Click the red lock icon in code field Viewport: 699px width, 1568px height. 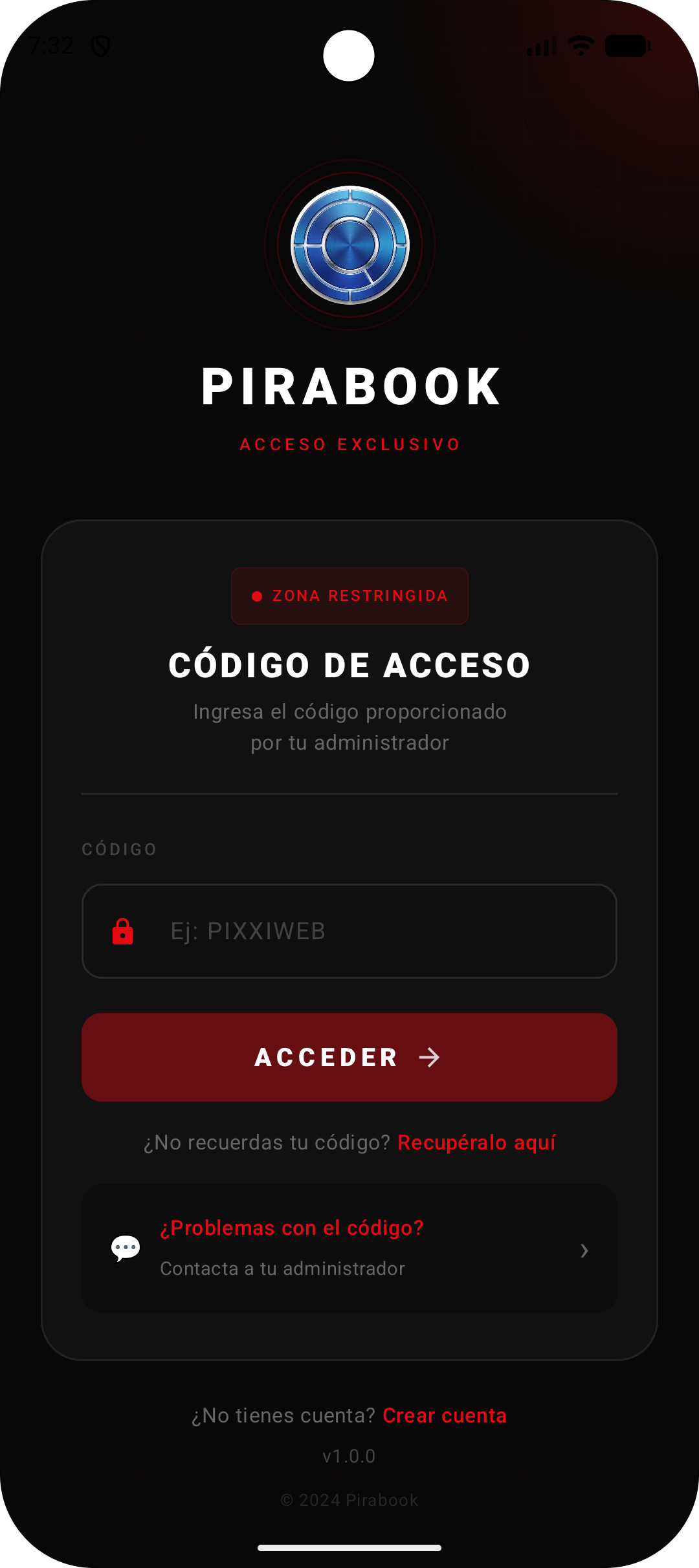pos(123,931)
